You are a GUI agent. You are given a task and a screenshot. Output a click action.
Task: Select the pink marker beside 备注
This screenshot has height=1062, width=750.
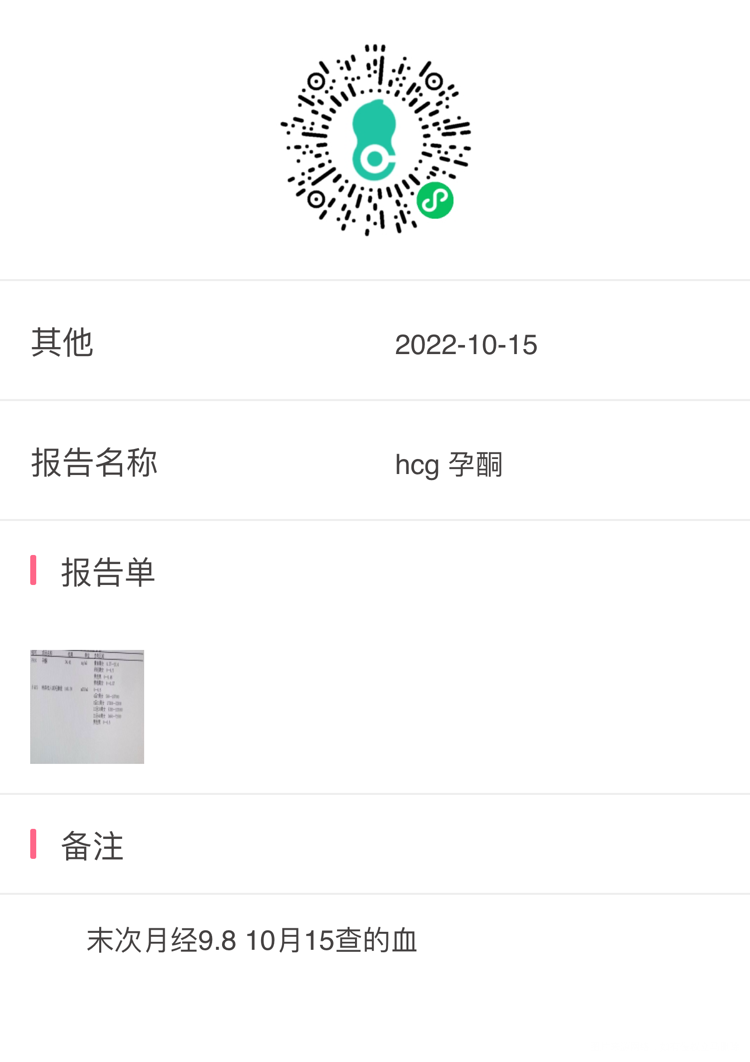point(33,846)
